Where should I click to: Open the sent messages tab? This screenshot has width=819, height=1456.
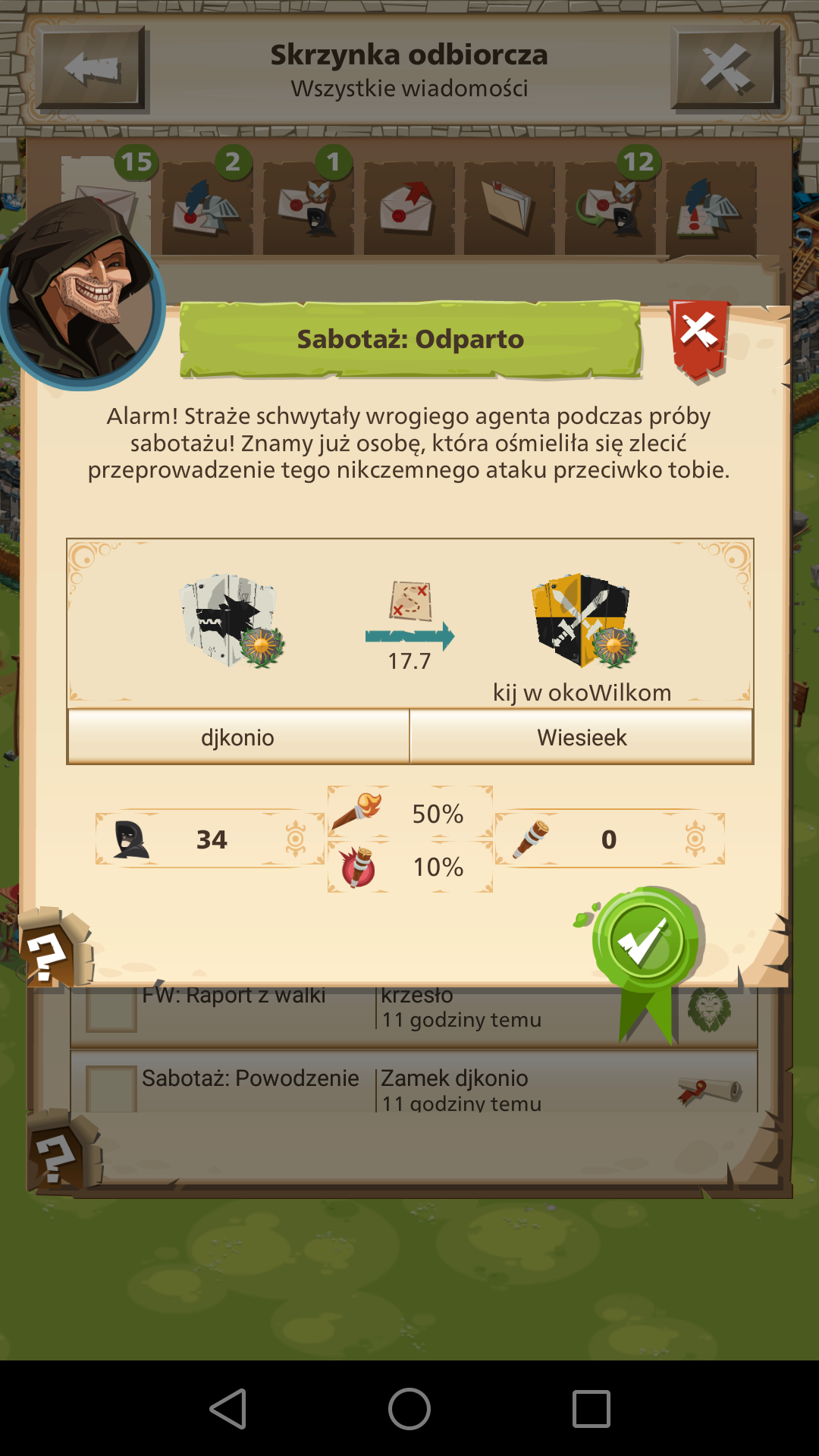tap(409, 208)
